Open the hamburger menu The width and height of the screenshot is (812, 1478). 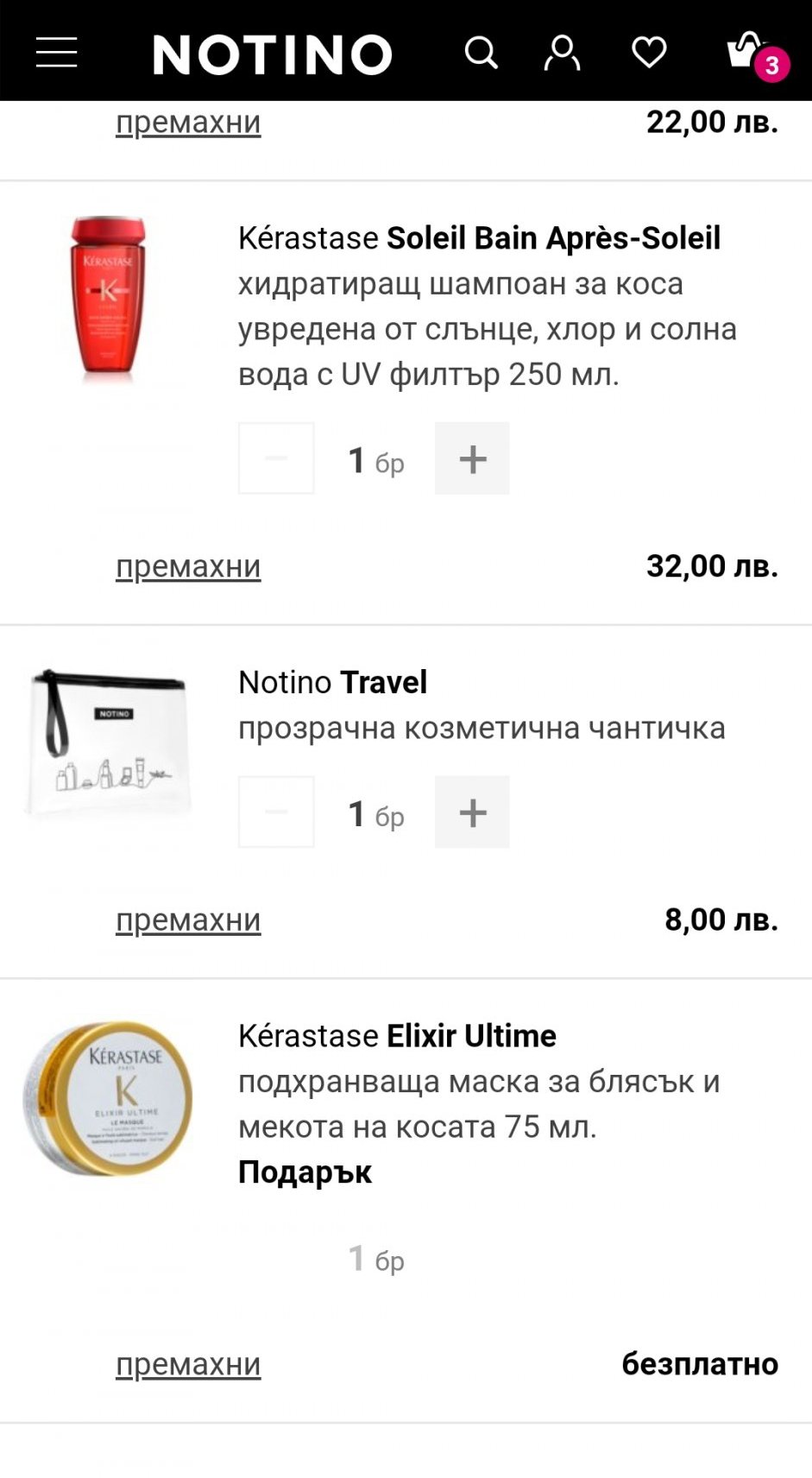[x=56, y=53]
